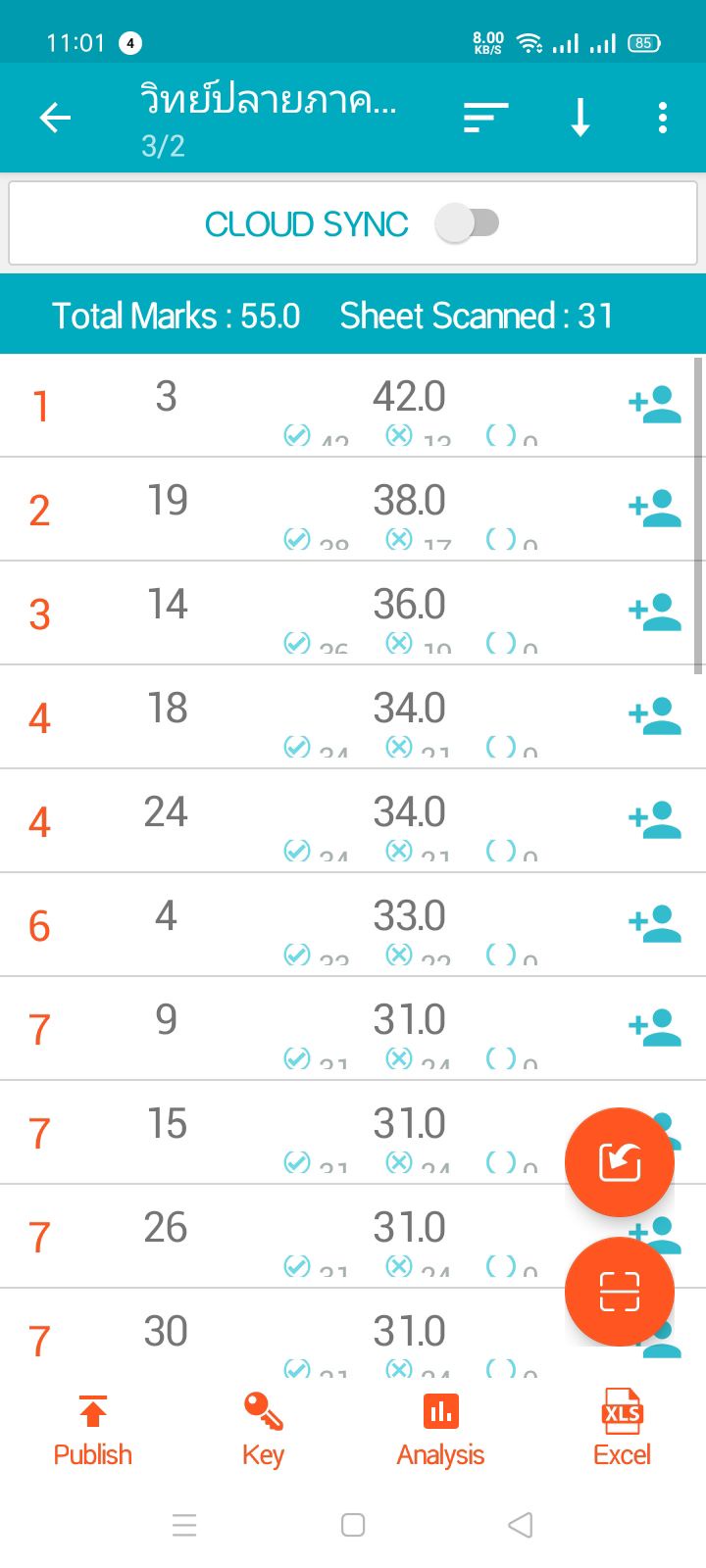Add student for roll number 9

tap(655, 1028)
